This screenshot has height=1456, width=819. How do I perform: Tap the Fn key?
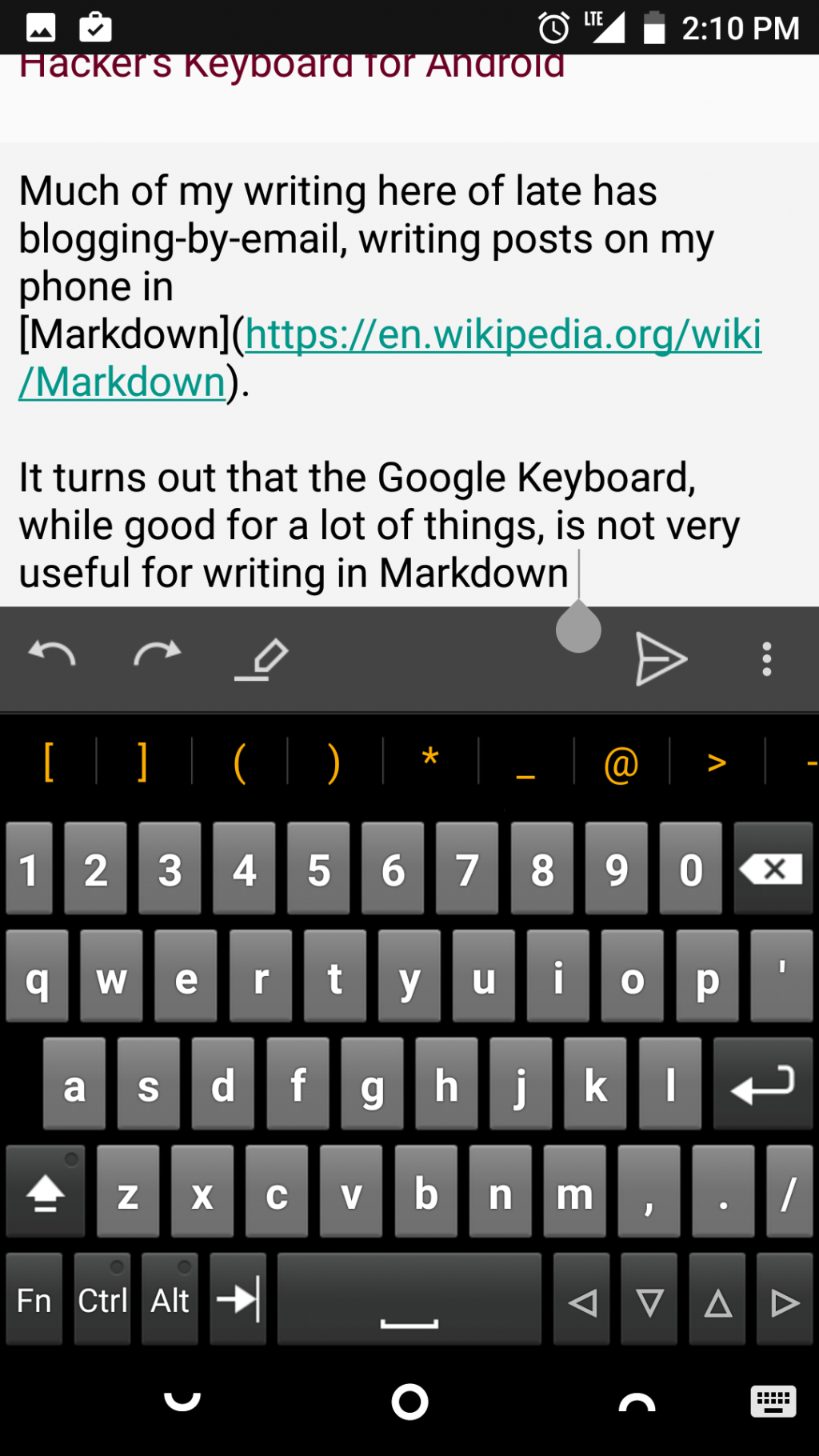pos(34,1299)
